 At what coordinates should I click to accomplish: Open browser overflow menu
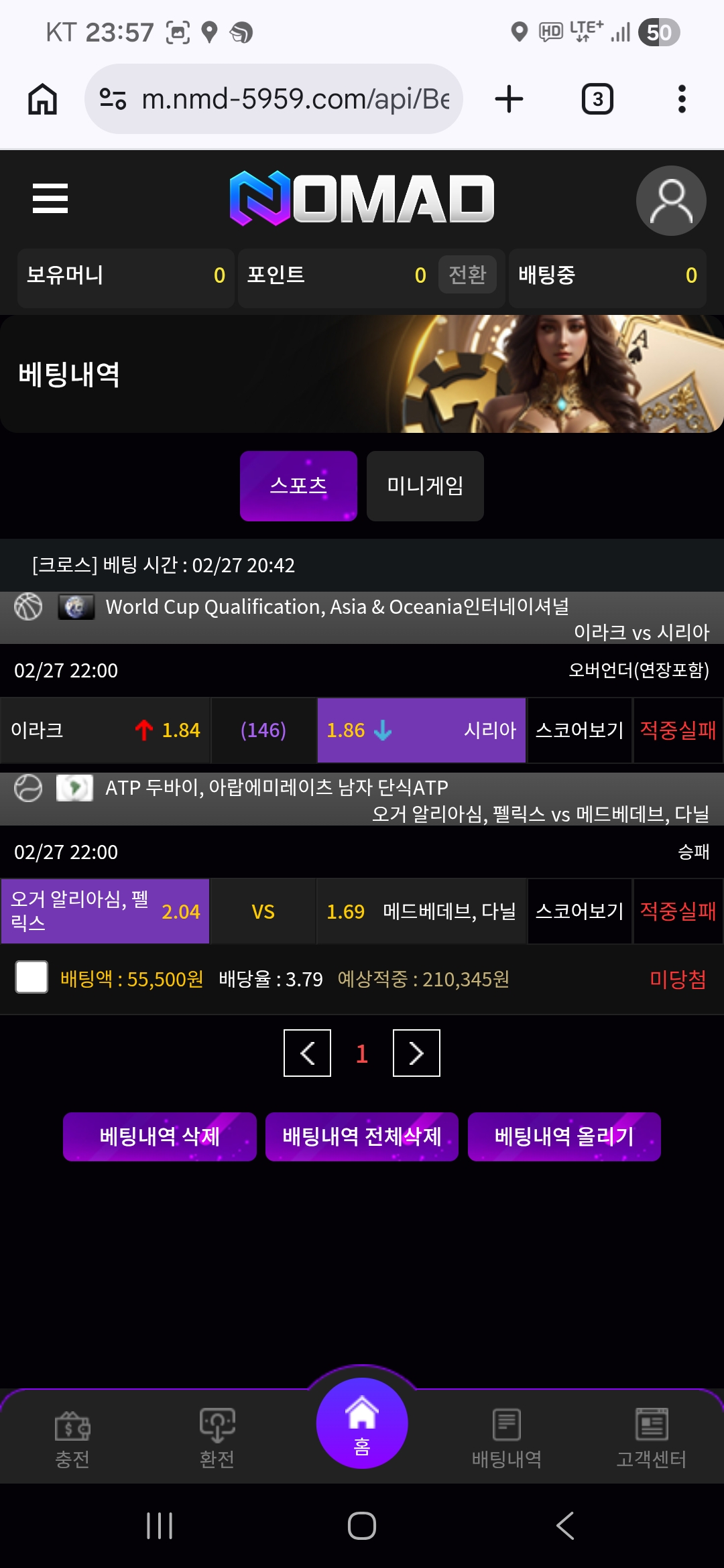coord(682,99)
